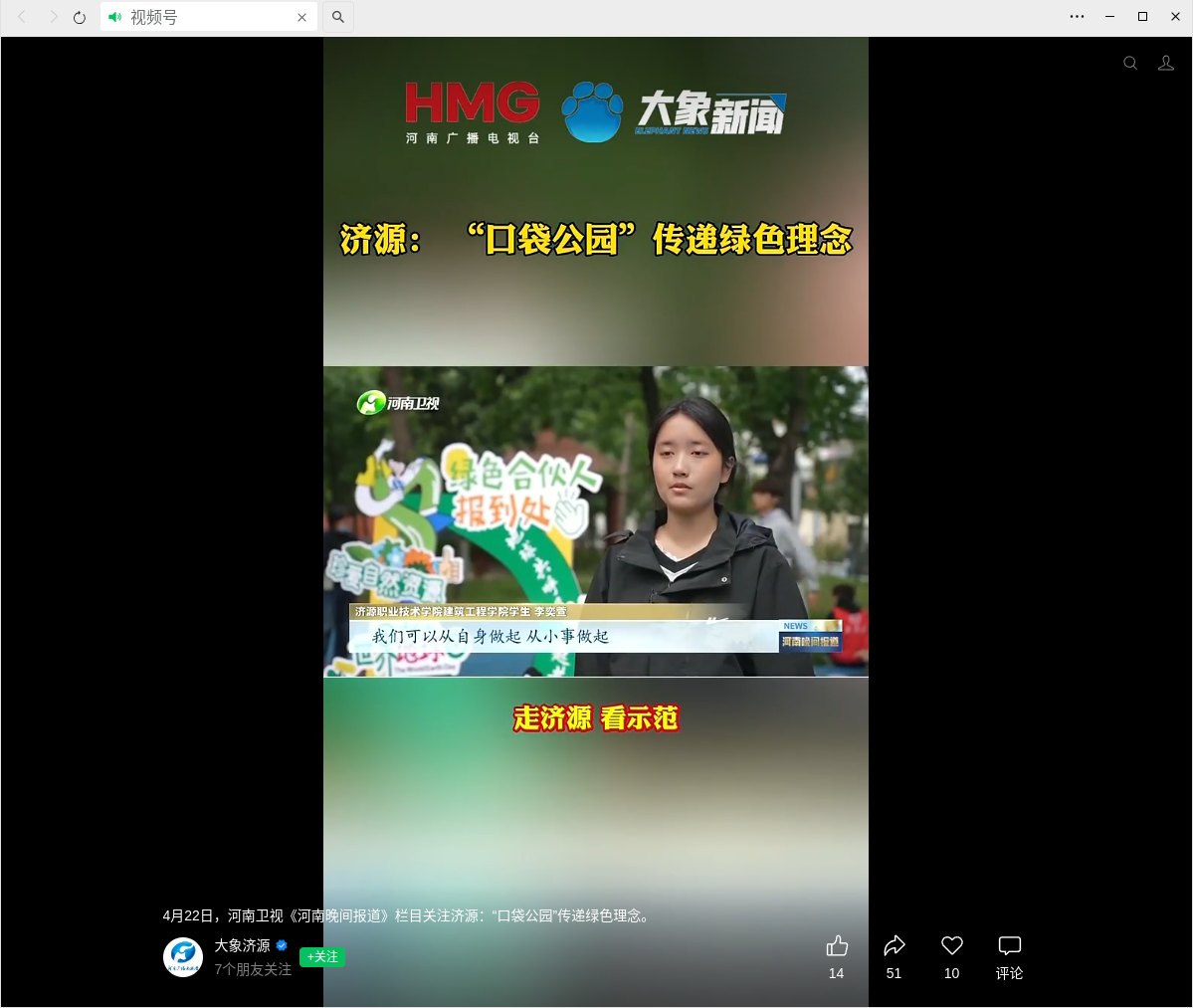This screenshot has width=1193, height=1008.
Task: Open the user profile icon
Action: pos(1166,63)
